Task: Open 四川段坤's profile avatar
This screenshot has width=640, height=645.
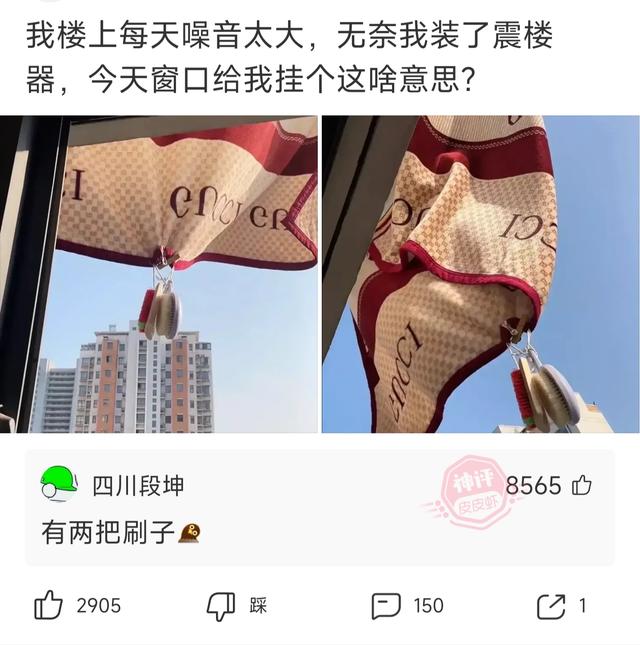Action: (x=59, y=486)
